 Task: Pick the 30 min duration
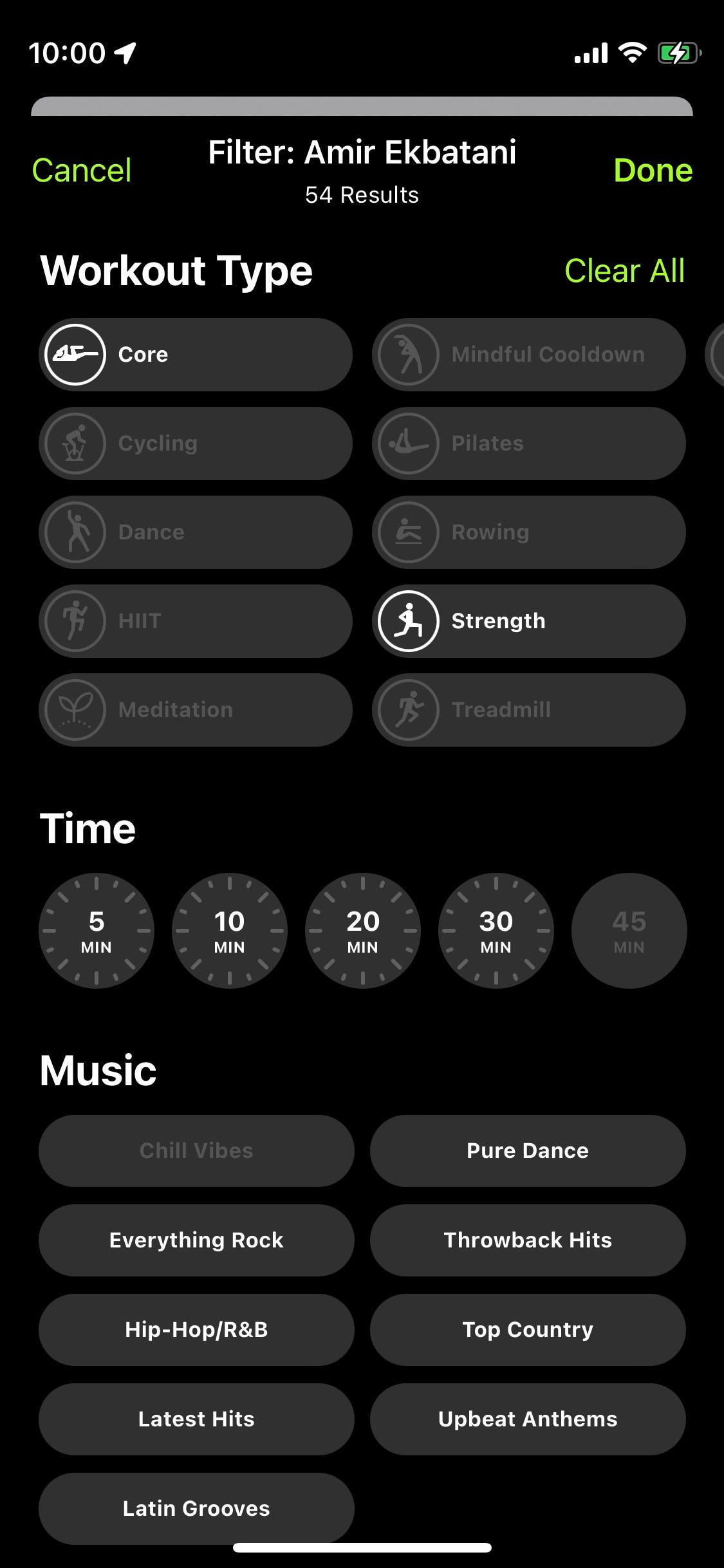coord(496,931)
